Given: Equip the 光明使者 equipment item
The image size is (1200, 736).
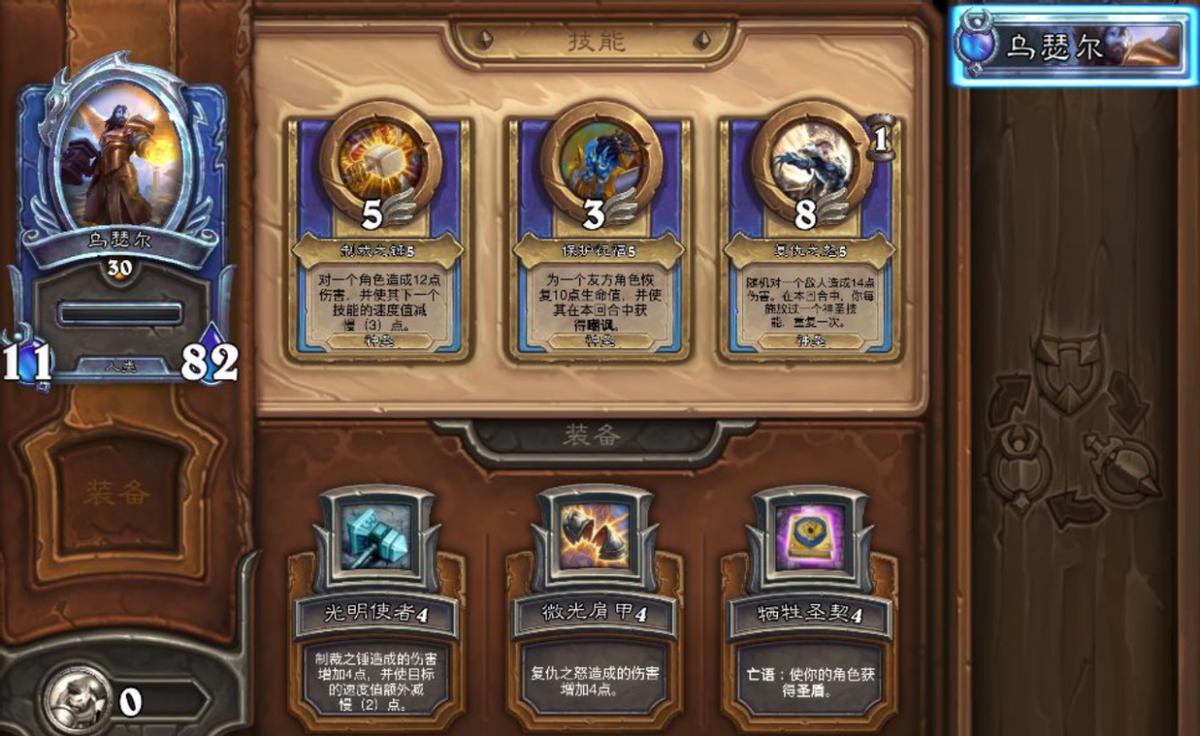Looking at the screenshot, I should [376, 600].
